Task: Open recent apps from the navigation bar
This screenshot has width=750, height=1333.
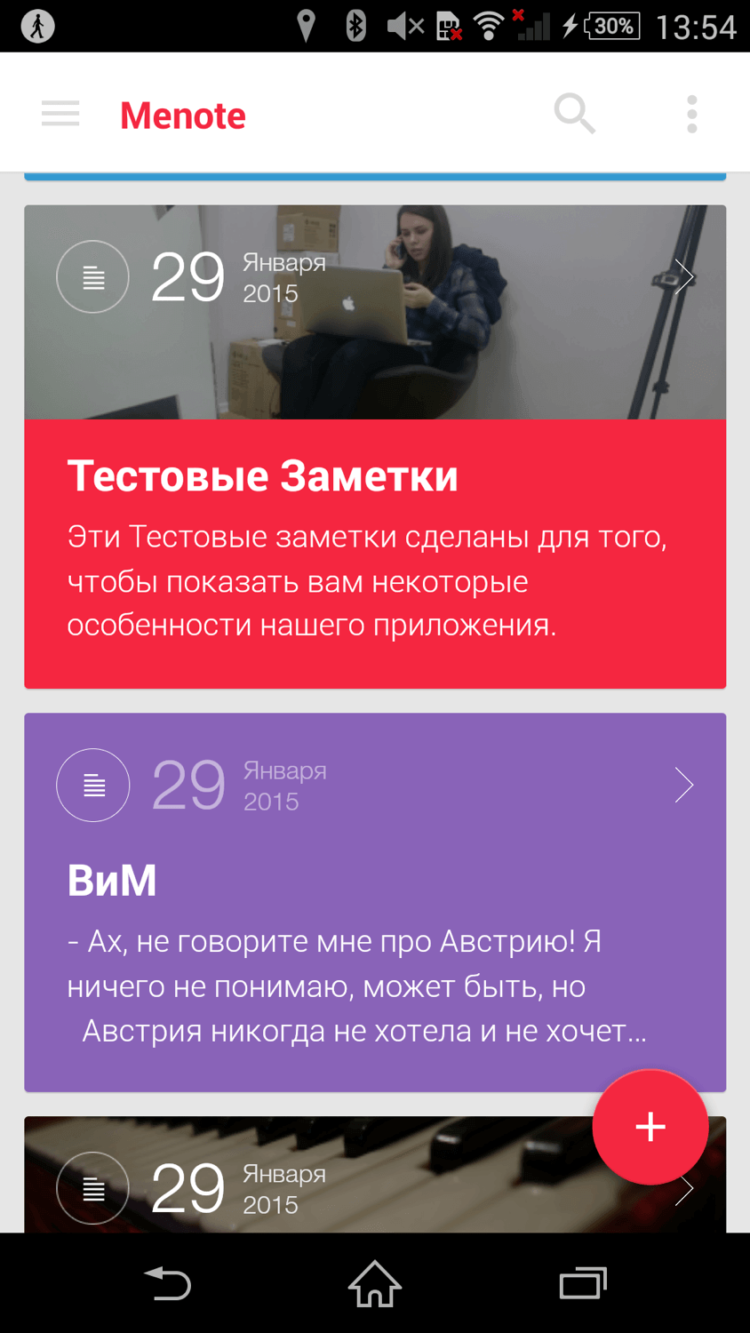Action: (x=582, y=1284)
